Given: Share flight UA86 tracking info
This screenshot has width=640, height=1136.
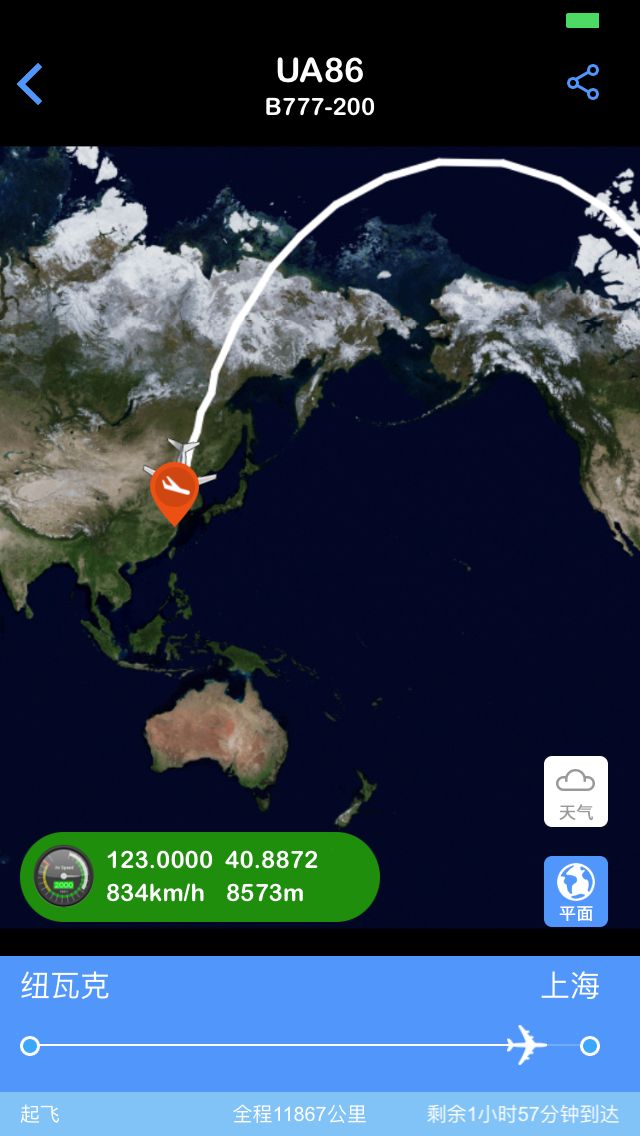Looking at the screenshot, I should [x=583, y=83].
